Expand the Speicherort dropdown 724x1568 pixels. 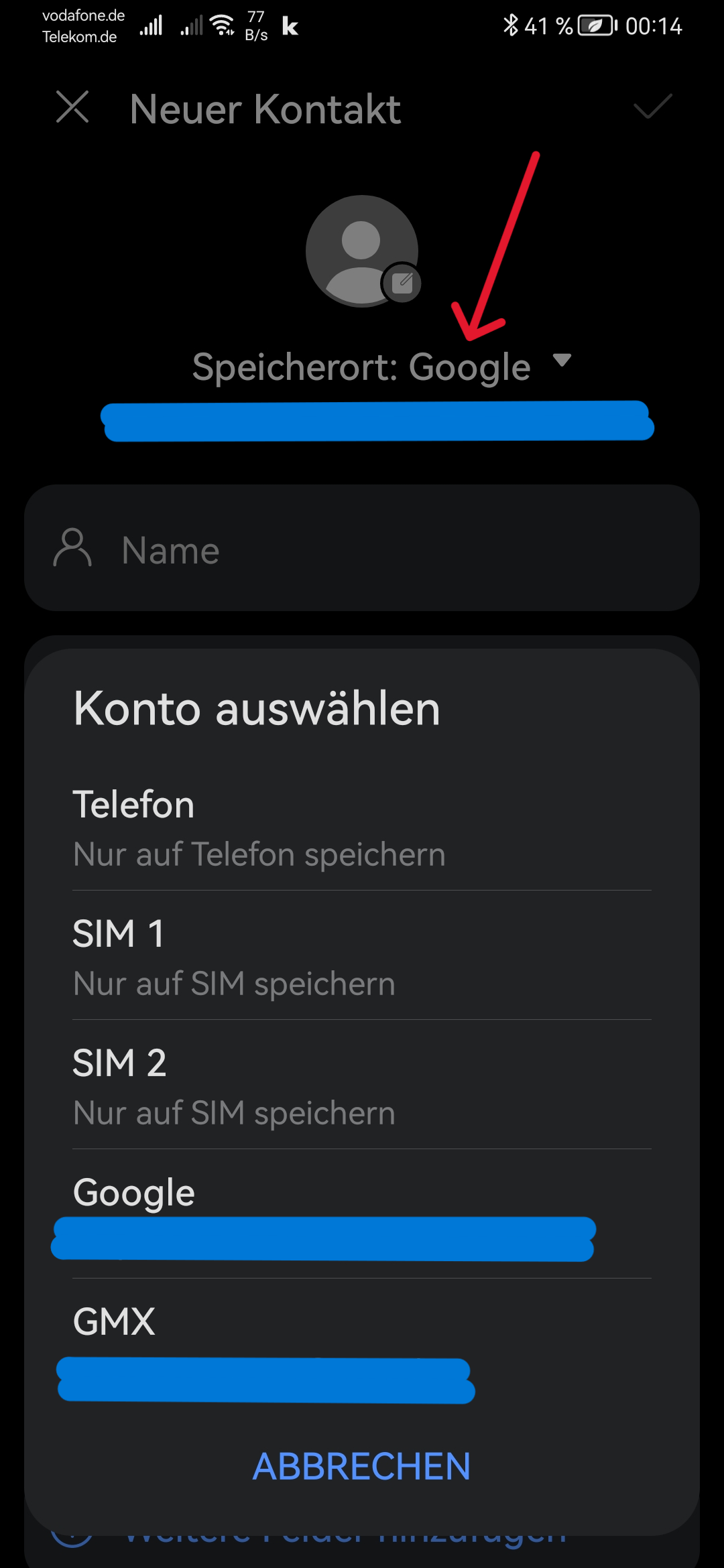pos(562,361)
